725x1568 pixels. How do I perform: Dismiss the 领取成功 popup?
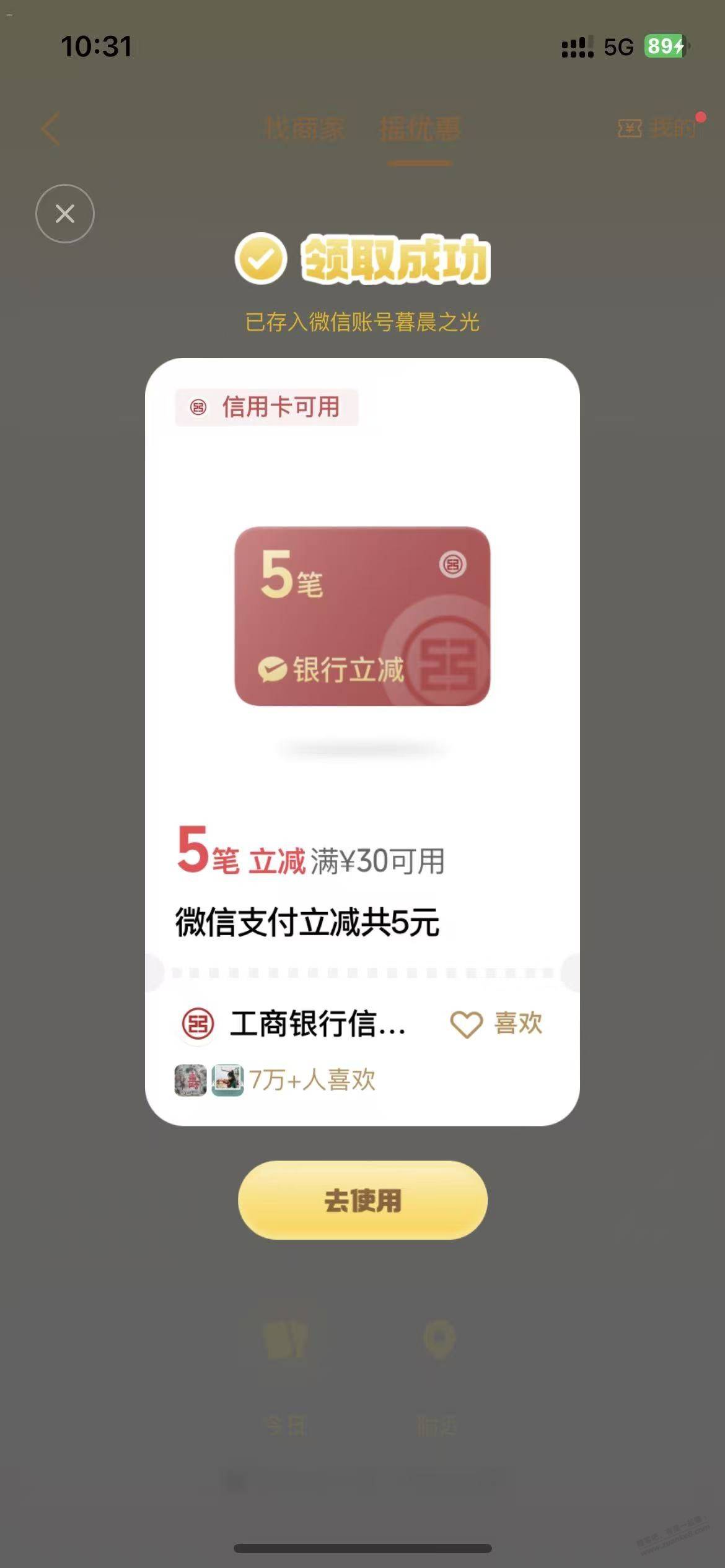coord(64,214)
